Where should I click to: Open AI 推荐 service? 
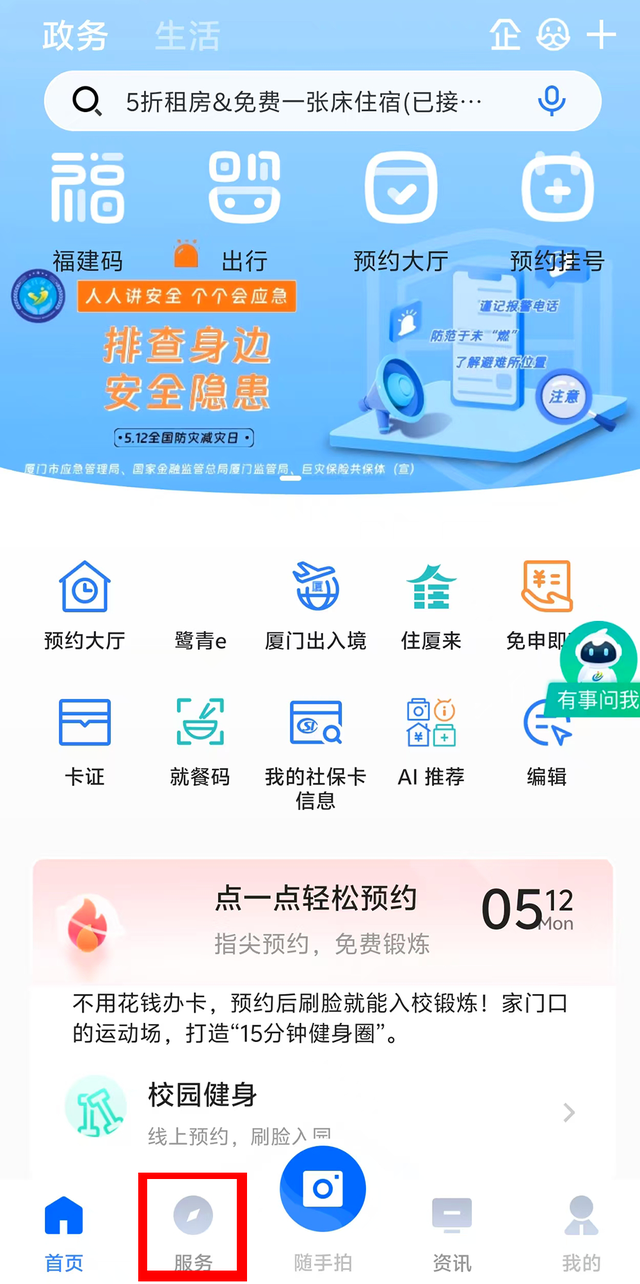pyautogui.click(x=432, y=742)
